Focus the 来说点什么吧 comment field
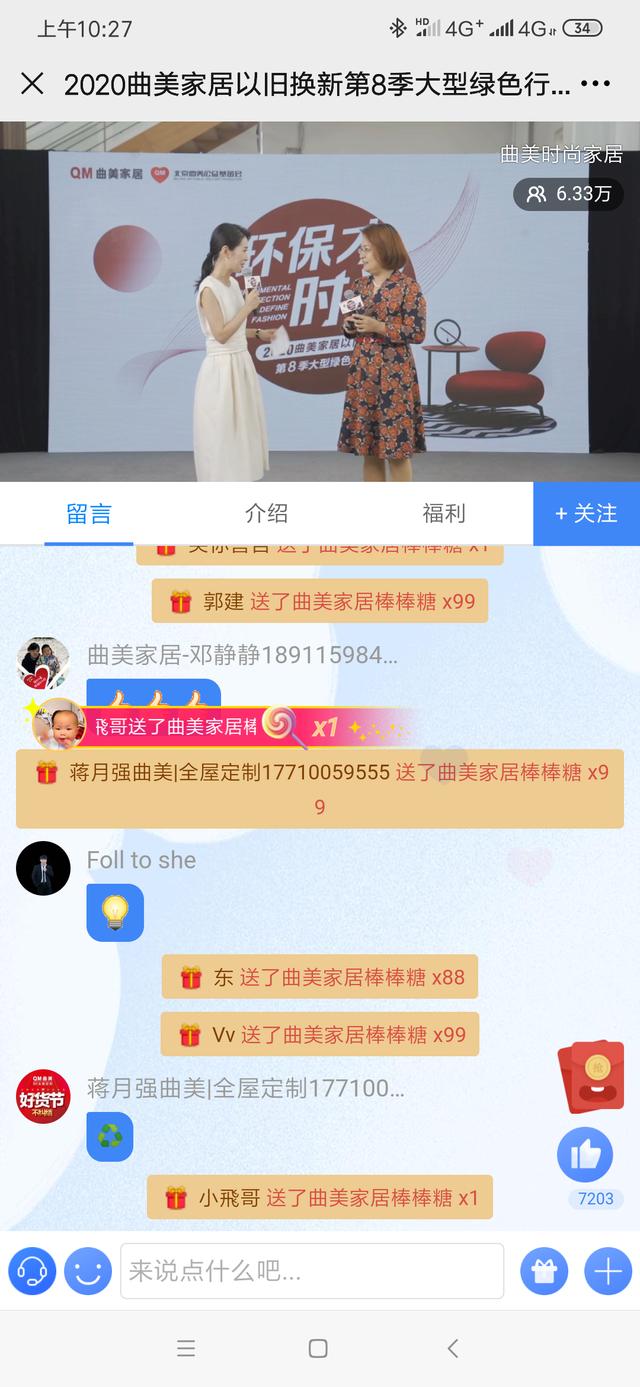 [312, 1272]
